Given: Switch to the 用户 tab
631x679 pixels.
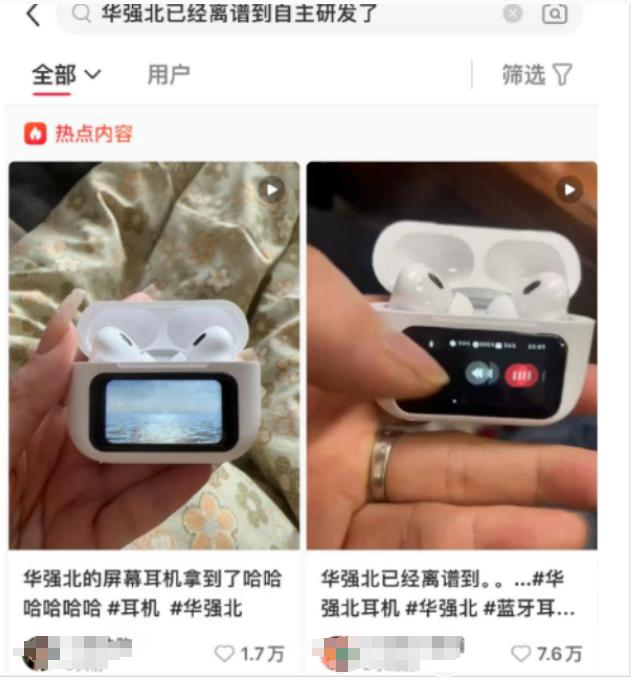Looking at the screenshot, I should coord(168,75).
